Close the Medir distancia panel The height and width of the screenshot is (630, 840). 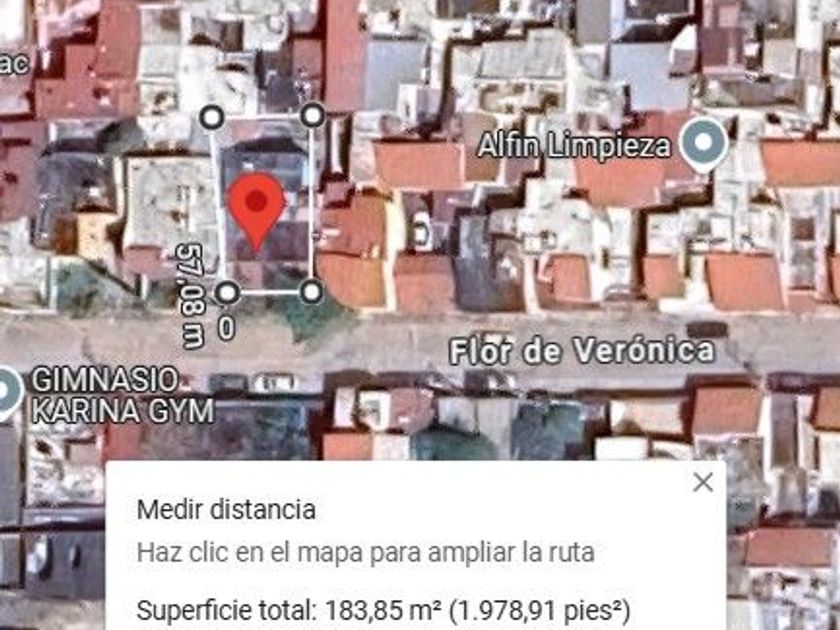pyautogui.click(x=703, y=482)
